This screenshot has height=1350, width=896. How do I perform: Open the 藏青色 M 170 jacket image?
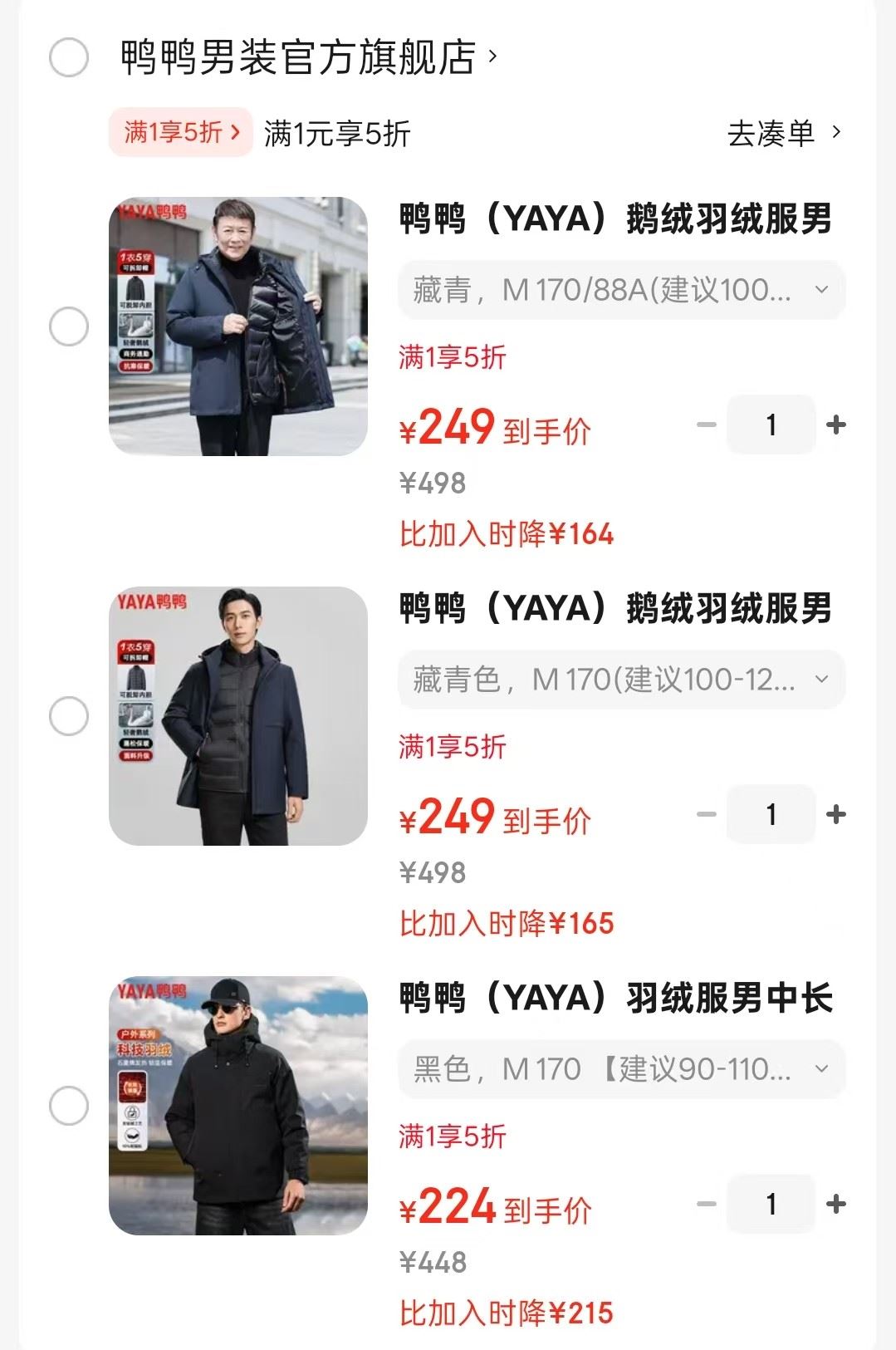[238, 716]
